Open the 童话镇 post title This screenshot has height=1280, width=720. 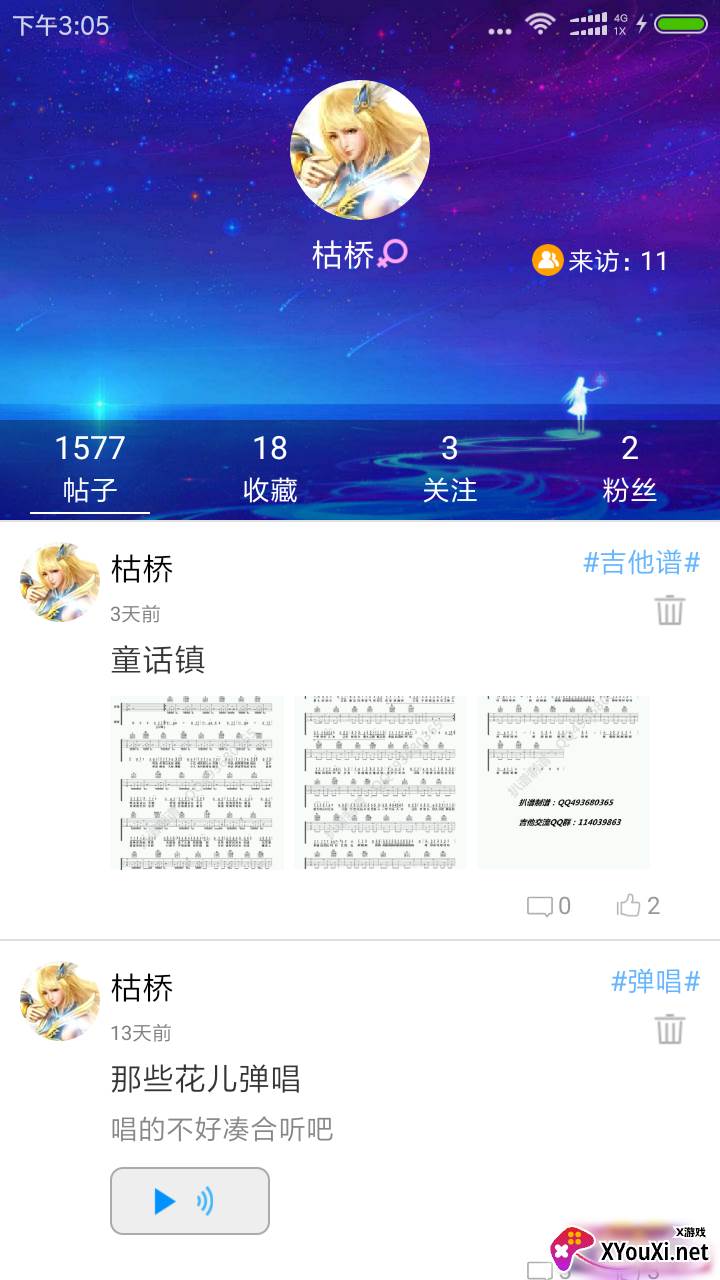[158, 660]
